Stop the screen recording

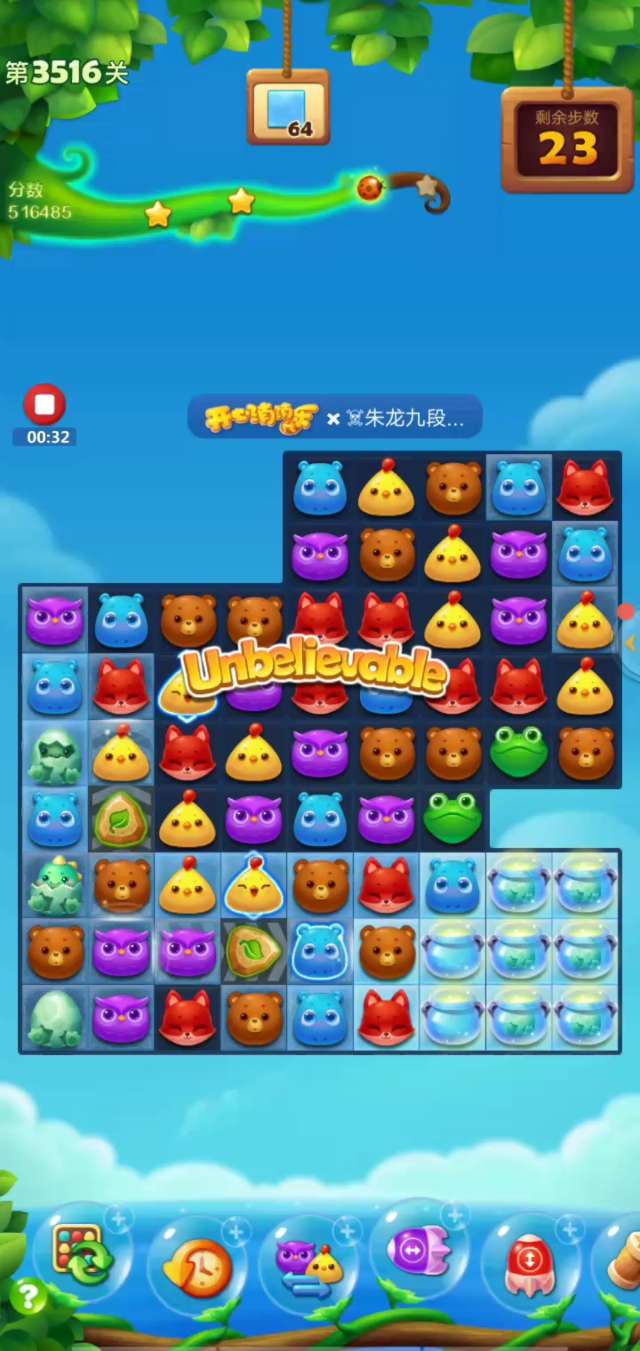[x=44, y=405]
